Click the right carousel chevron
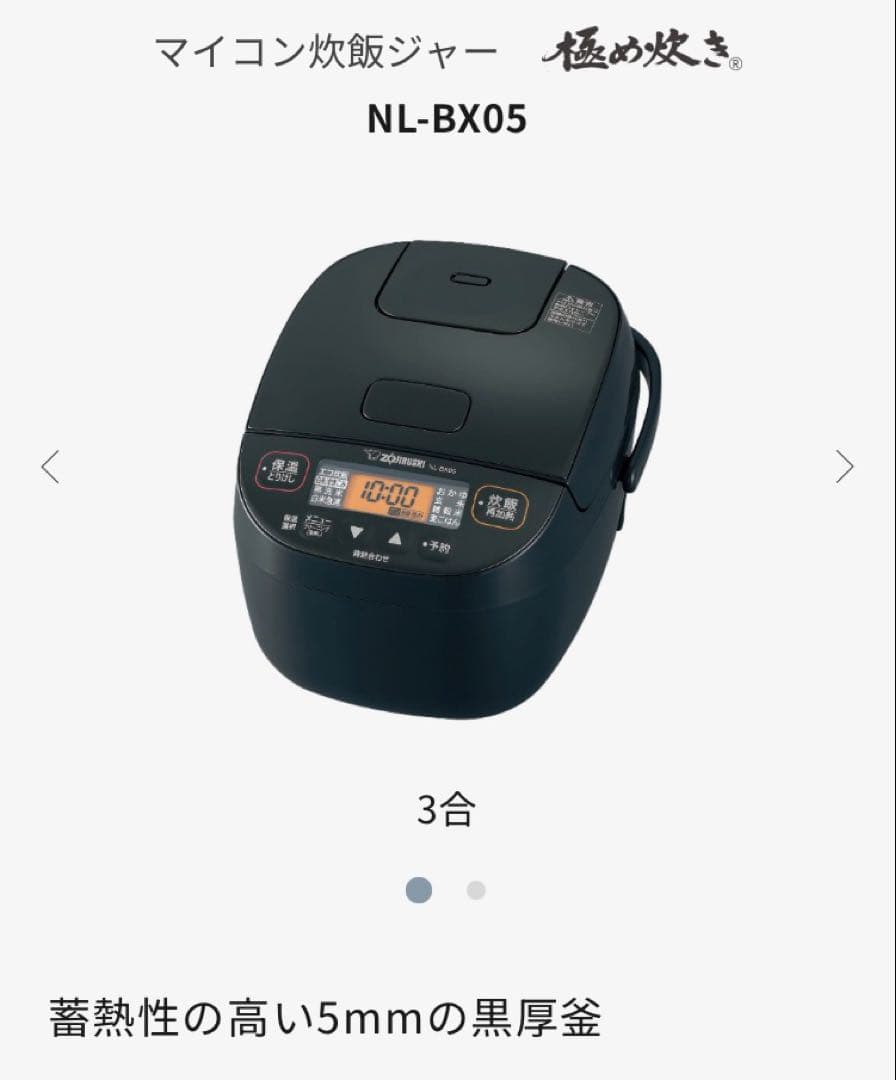 click(x=845, y=468)
